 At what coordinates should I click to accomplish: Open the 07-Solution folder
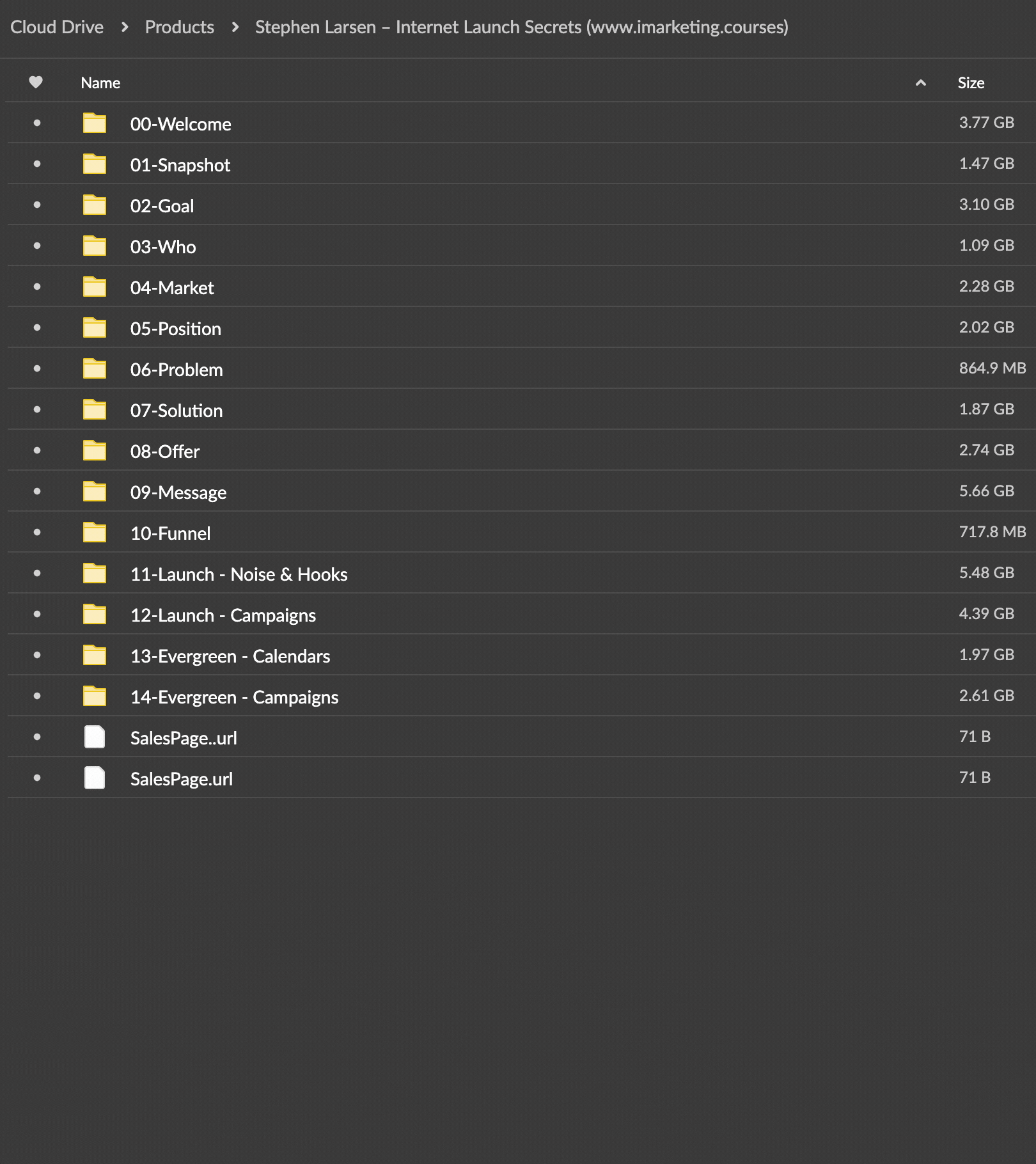(177, 411)
